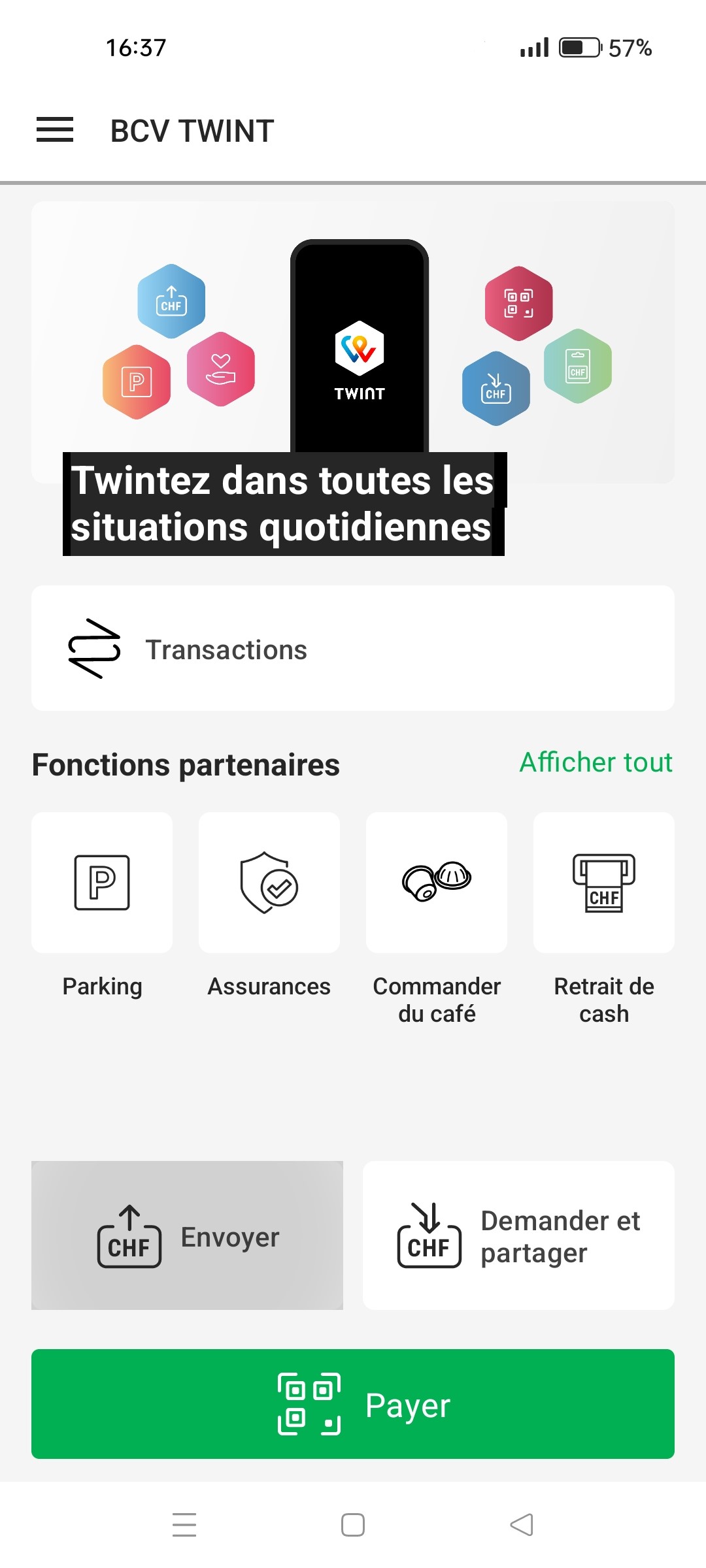Go back using the system back button
The height and width of the screenshot is (1568, 706).
(522, 1525)
